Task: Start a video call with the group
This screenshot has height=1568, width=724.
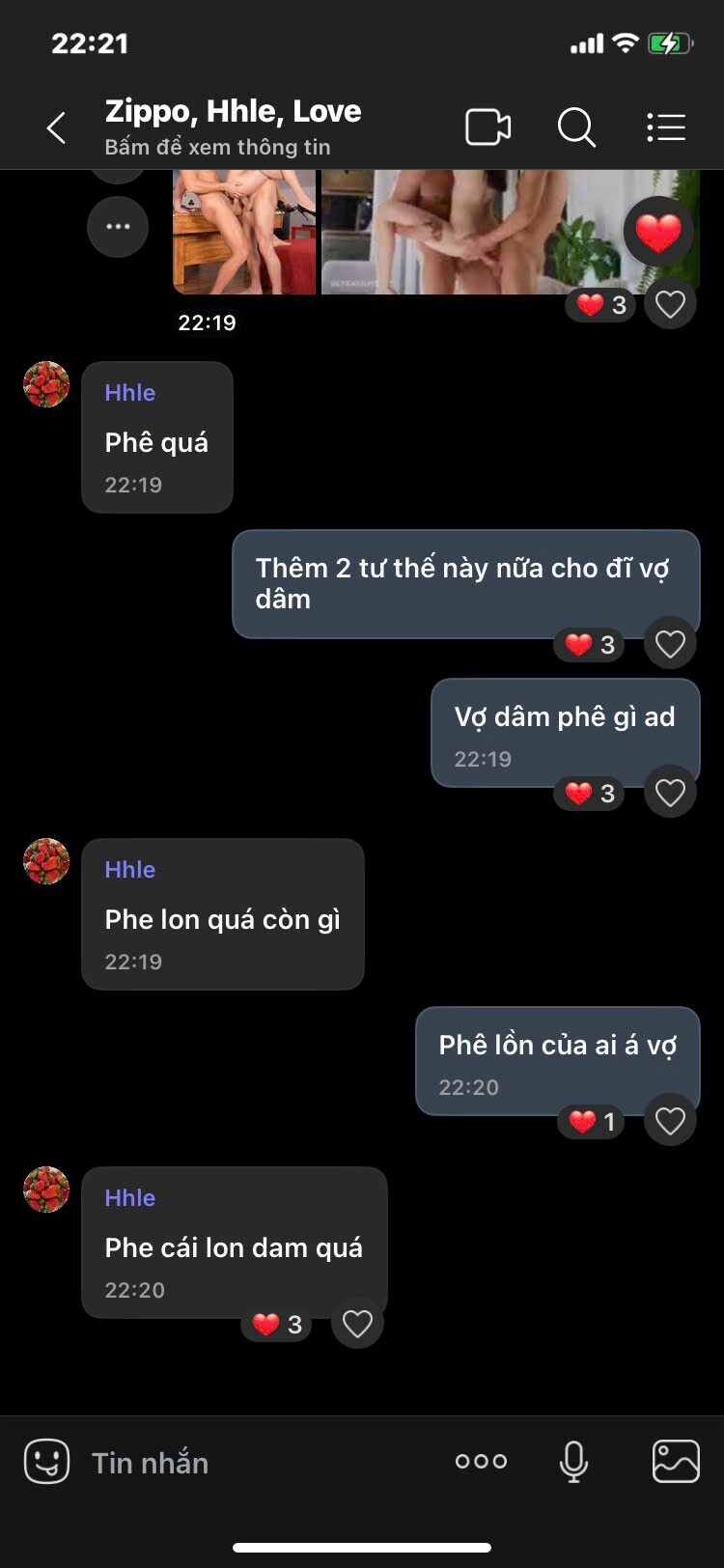Action: click(487, 127)
